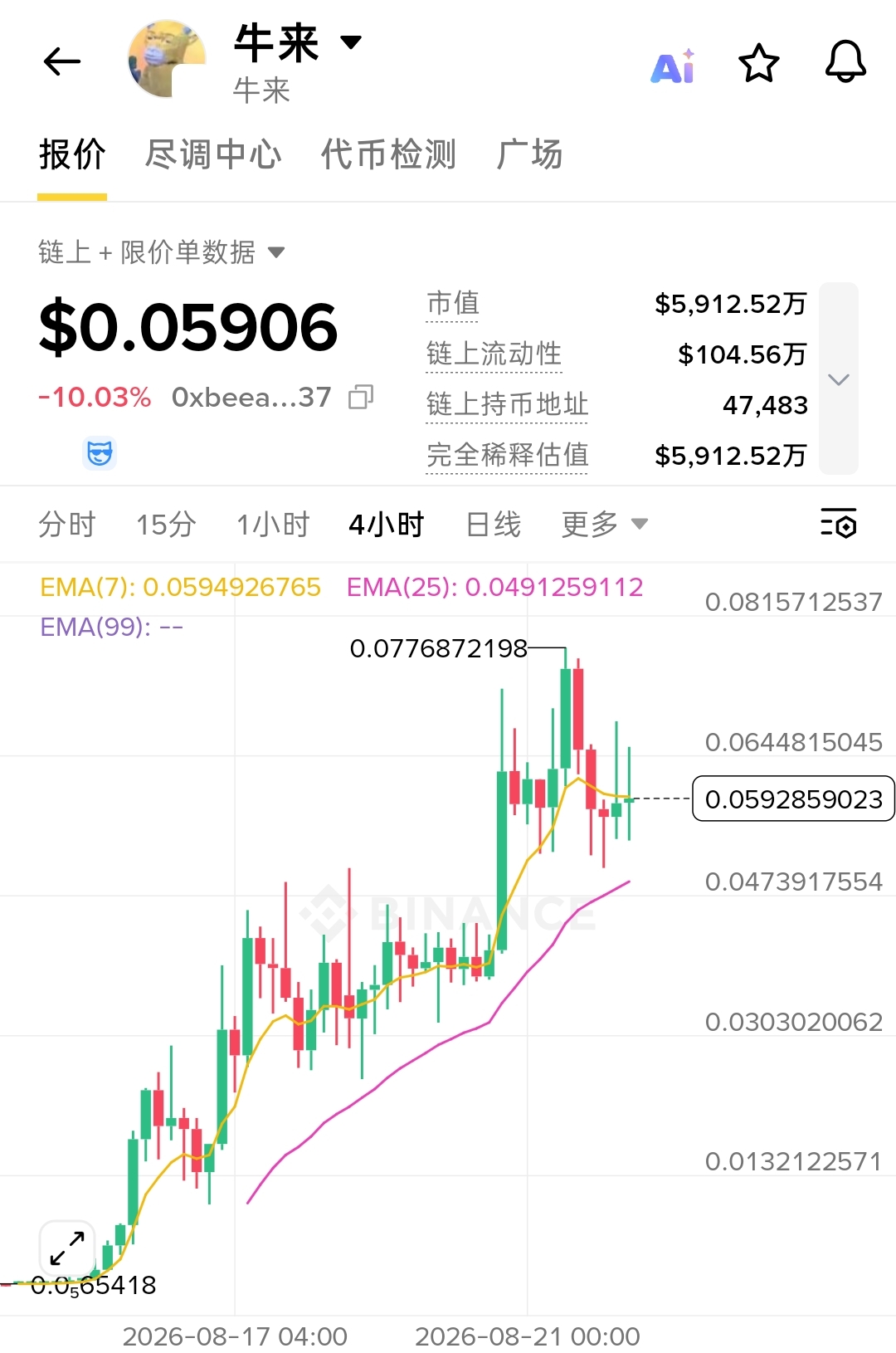This screenshot has height=1353, width=896.
Task: Tap the blue cat face badge
Action: click(100, 453)
